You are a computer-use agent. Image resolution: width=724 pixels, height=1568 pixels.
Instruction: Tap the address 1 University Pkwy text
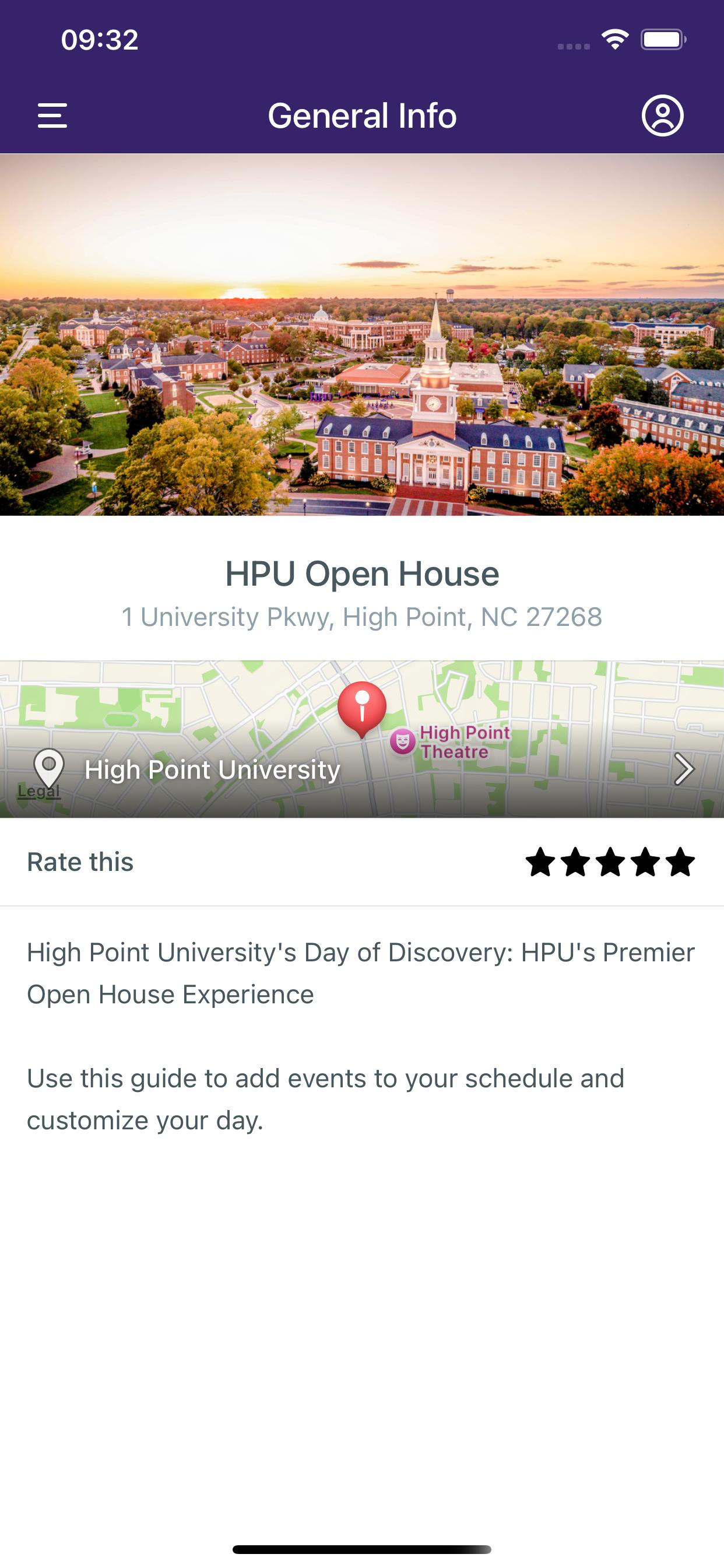coord(361,616)
